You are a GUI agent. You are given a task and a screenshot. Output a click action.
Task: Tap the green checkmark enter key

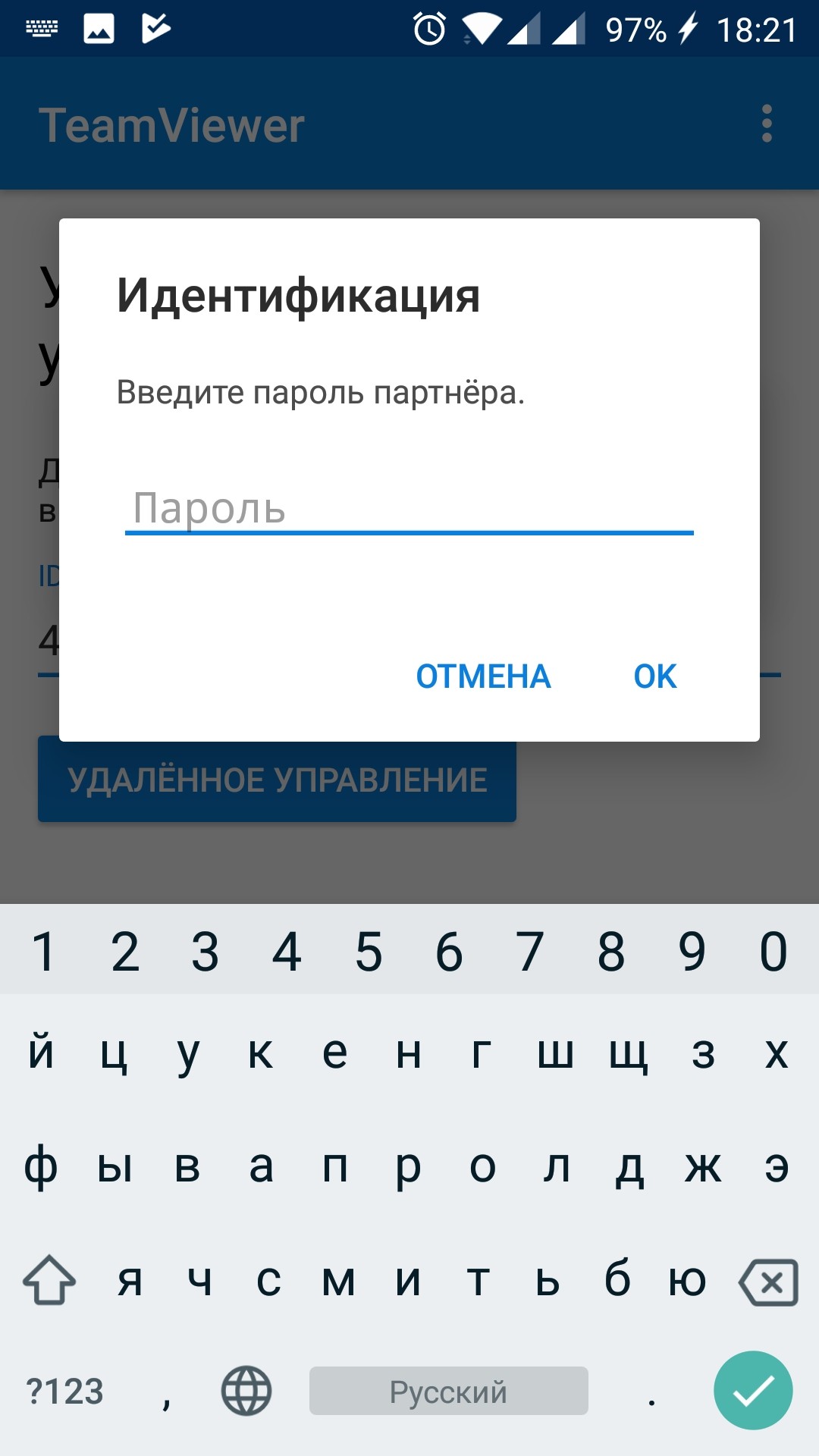pyautogui.click(x=753, y=1391)
